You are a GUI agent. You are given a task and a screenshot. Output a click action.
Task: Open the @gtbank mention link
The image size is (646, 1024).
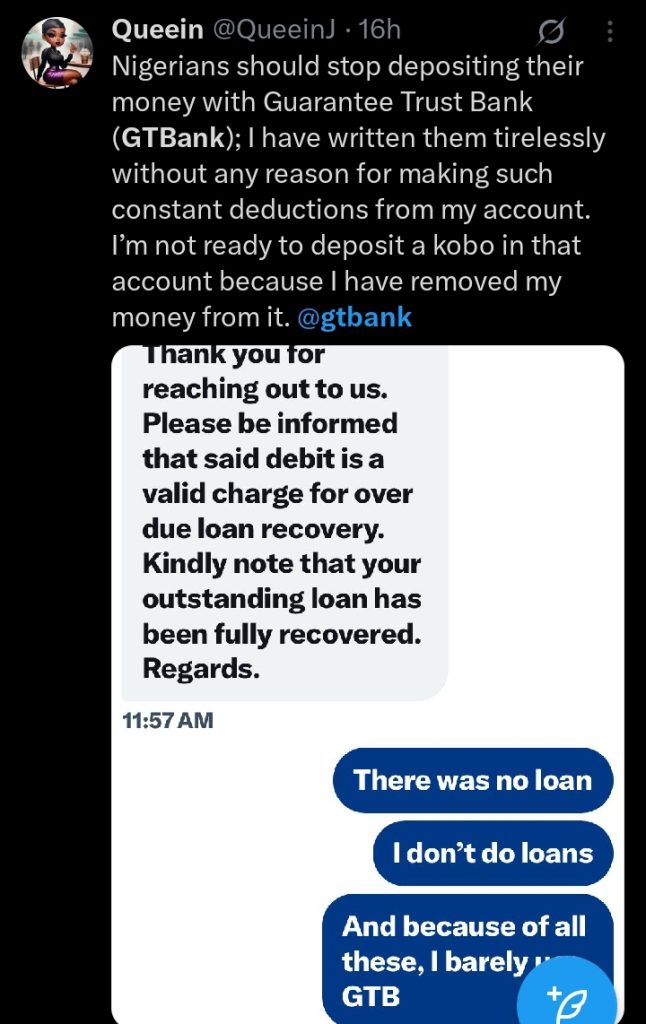coord(355,319)
